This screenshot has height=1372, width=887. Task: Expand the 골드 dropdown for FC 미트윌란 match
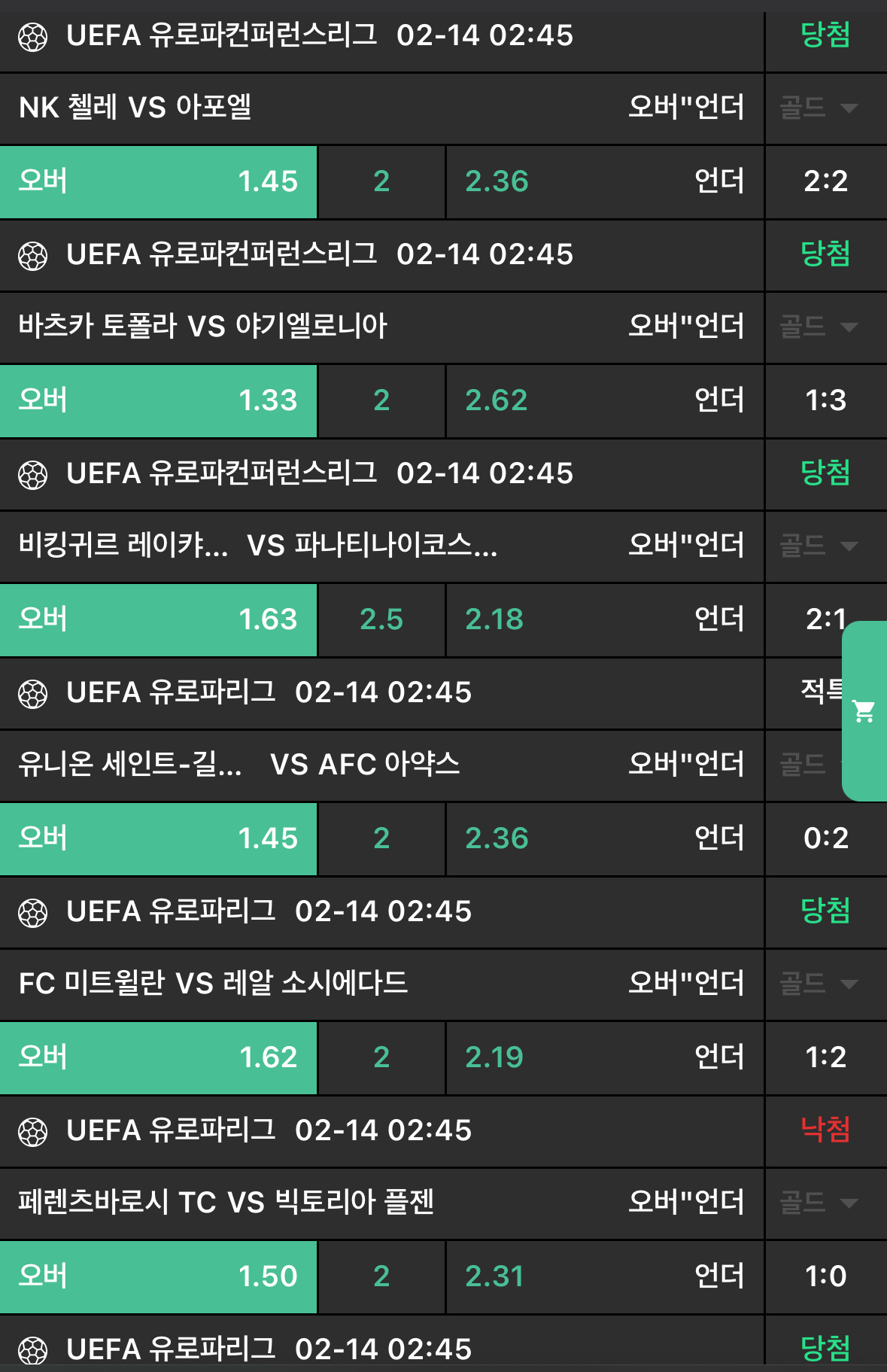(x=819, y=984)
